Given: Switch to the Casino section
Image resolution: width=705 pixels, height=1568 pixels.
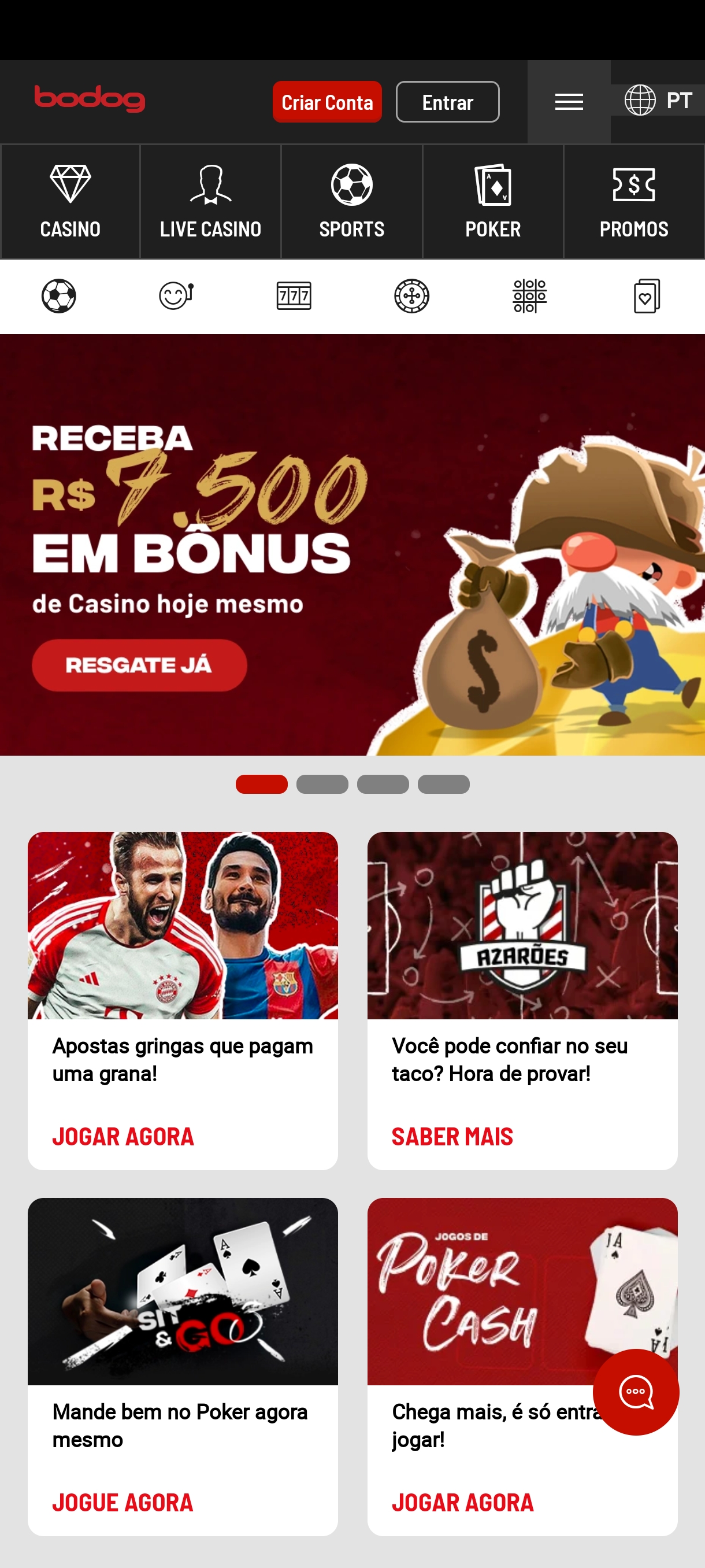Looking at the screenshot, I should (x=70, y=201).
